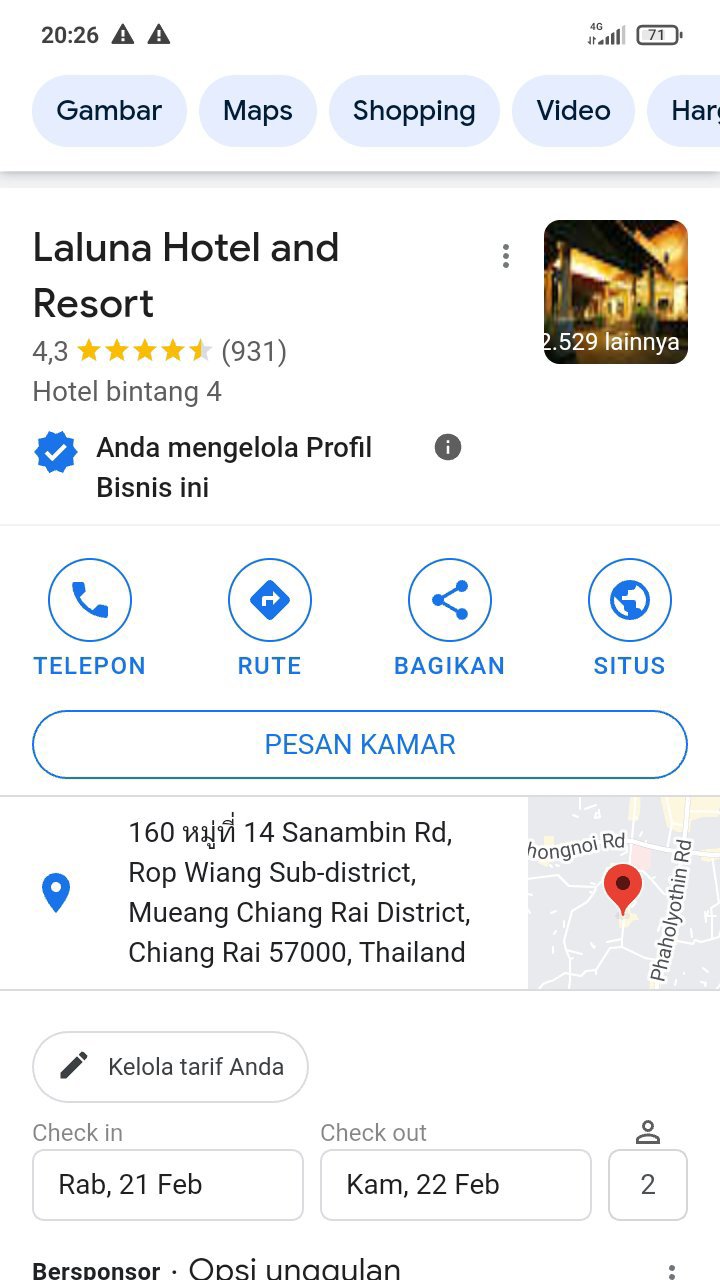Image resolution: width=720 pixels, height=1280 pixels.
Task: Open the options menu beside Bersponsor
Action: (x=671, y=1271)
